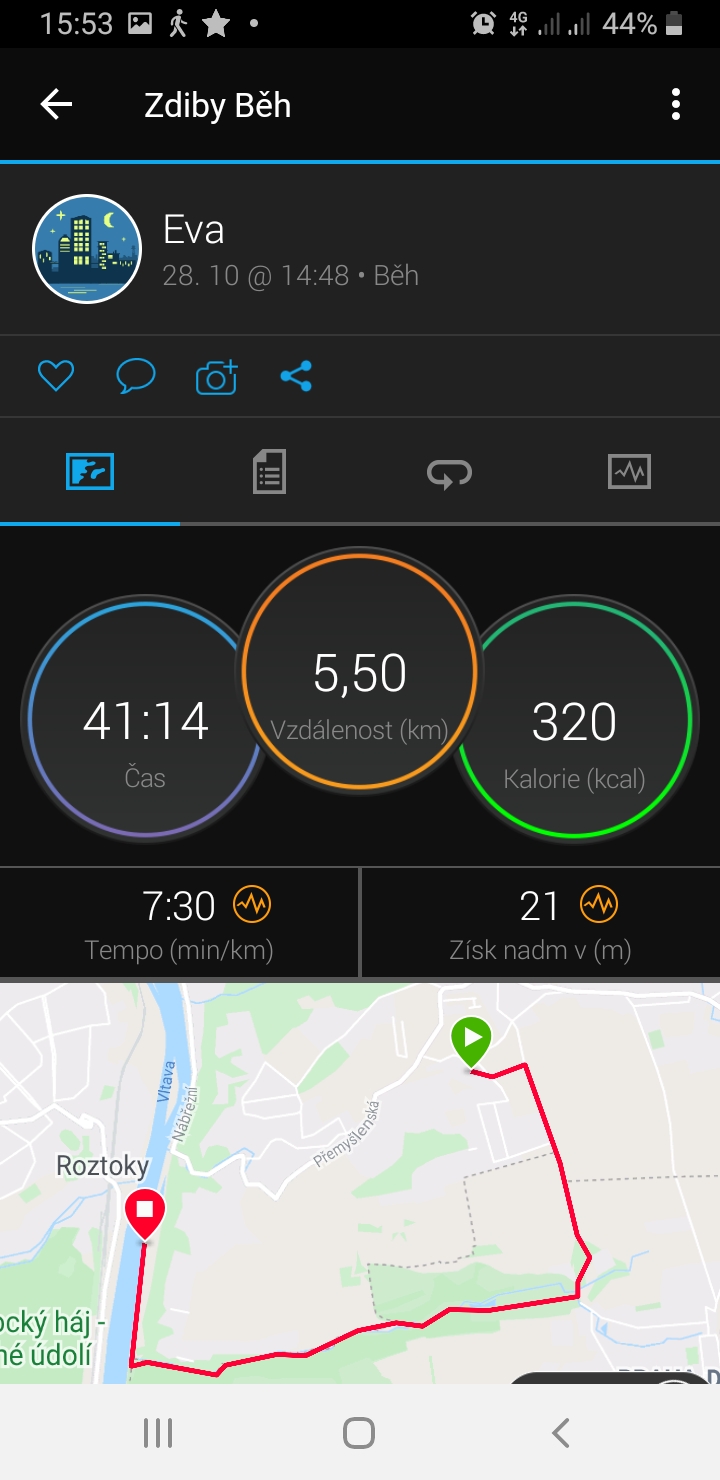Open the comment bubble icon

click(136, 376)
